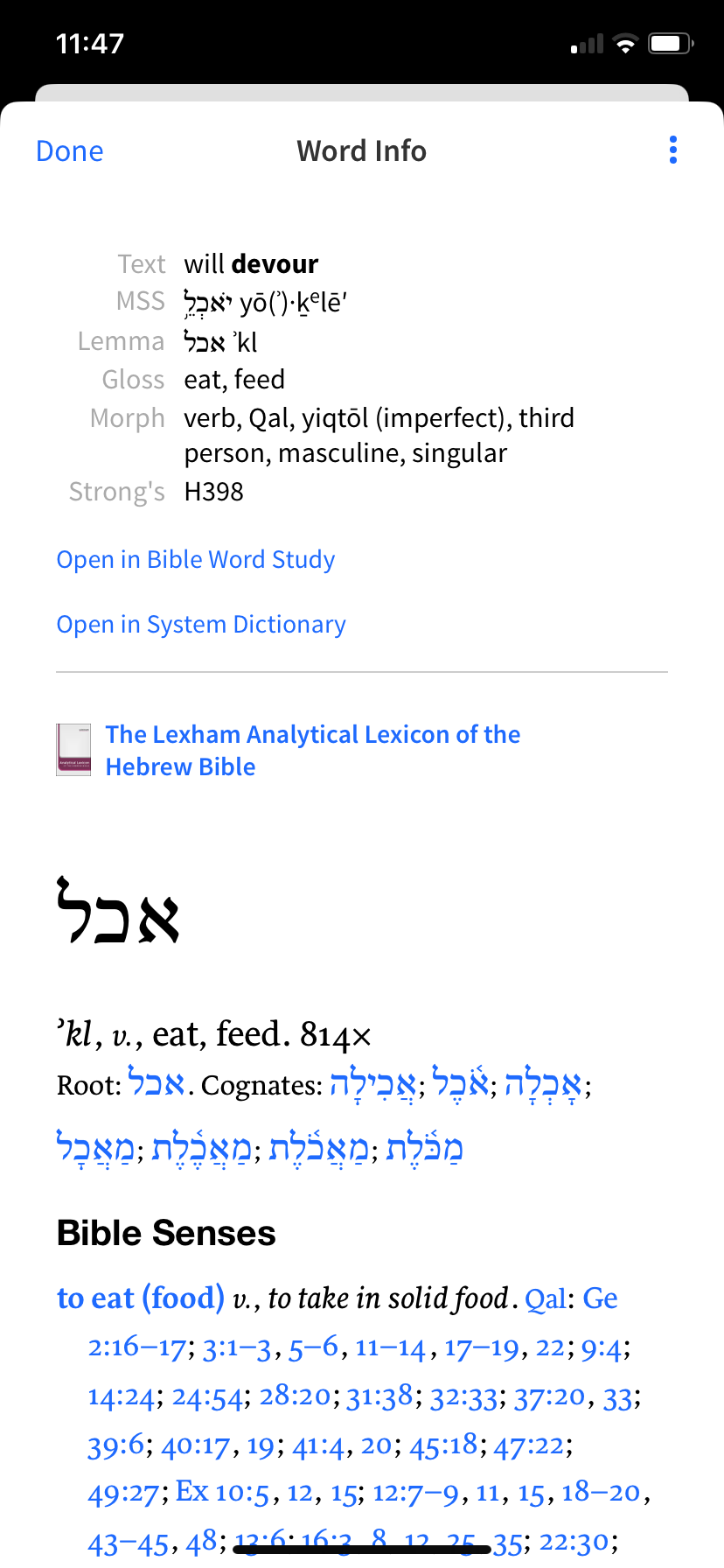Open in Bible Word Study
Image resolution: width=724 pixels, height=1568 pixels.
tap(196, 560)
